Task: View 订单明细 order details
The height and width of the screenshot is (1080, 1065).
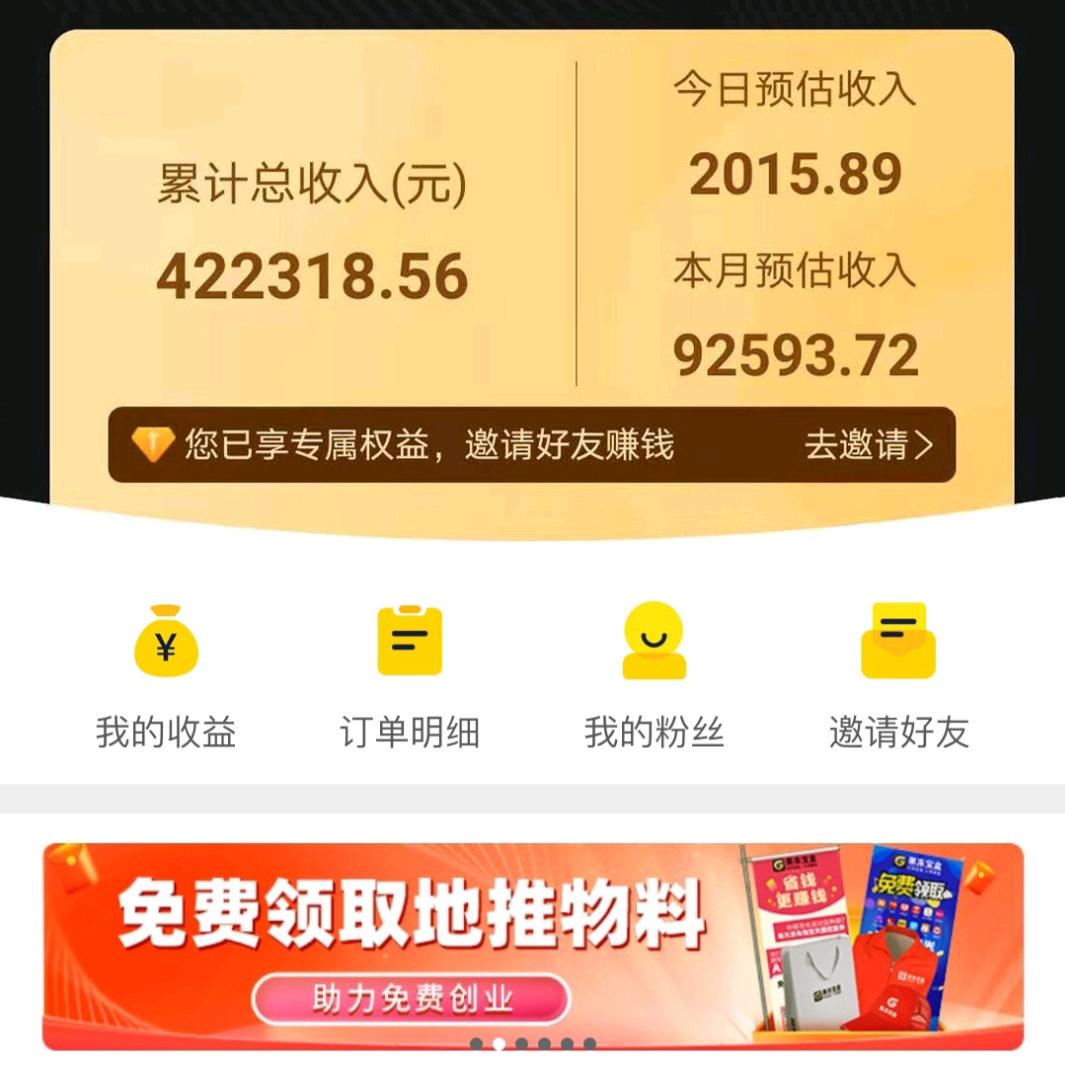Action: (x=409, y=675)
